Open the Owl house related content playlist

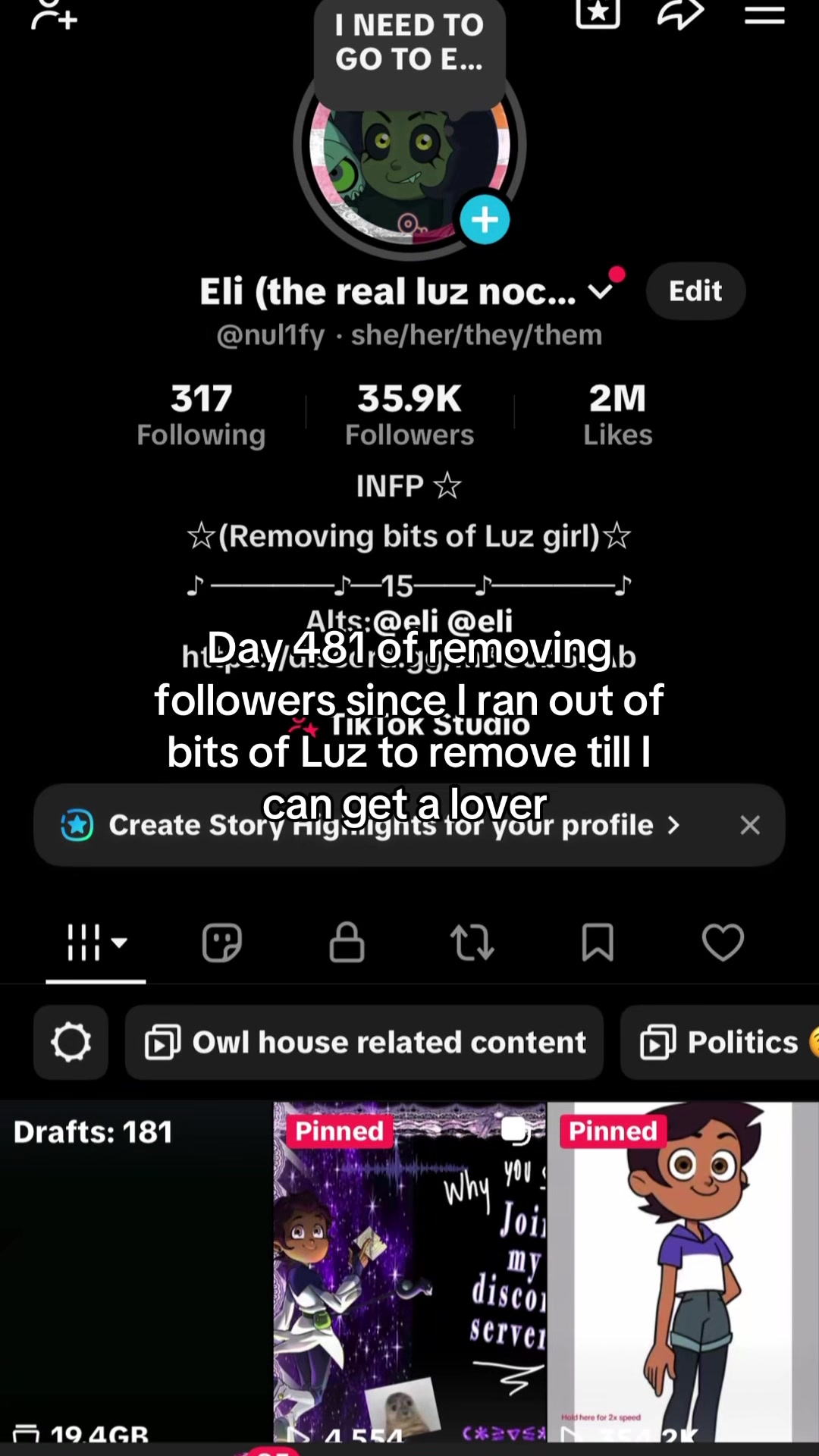[x=364, y=1043]
